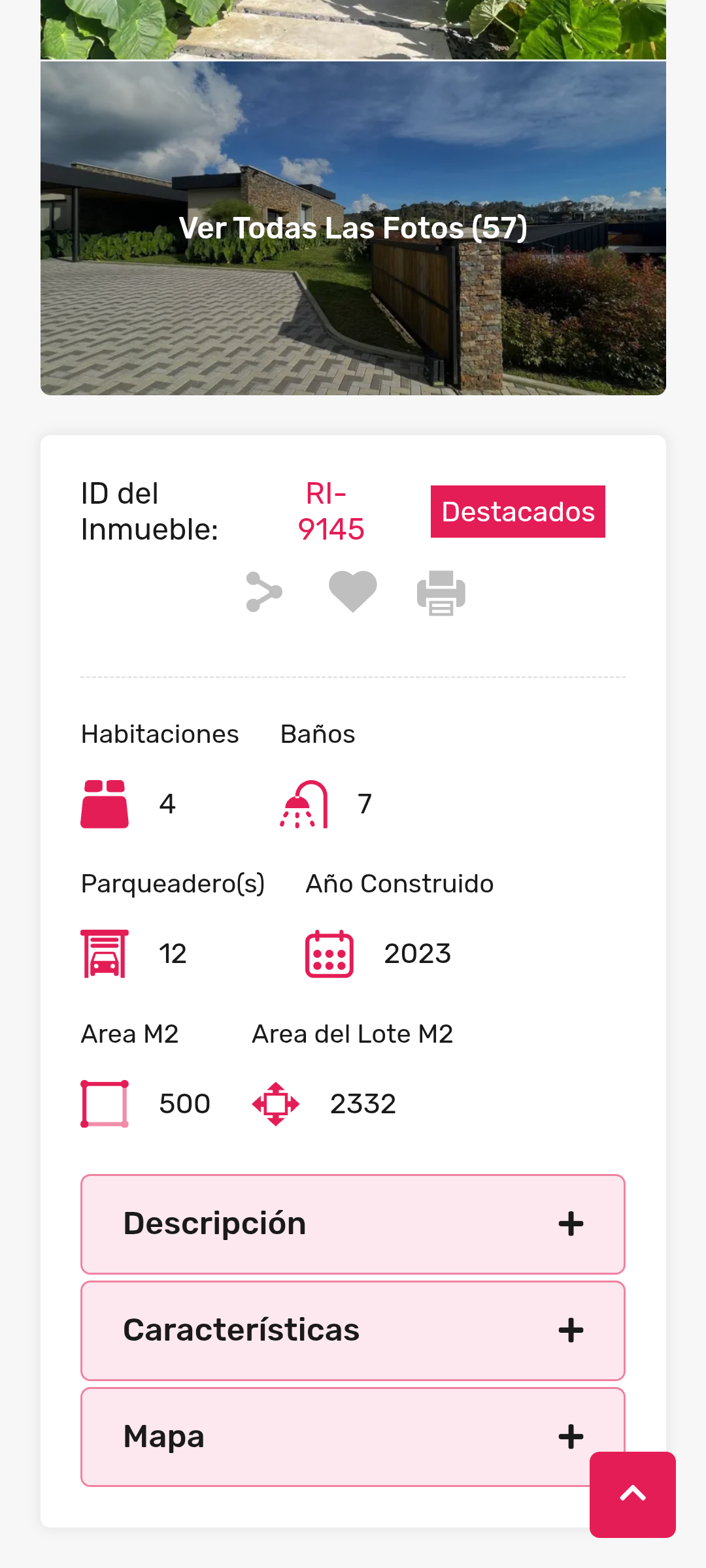Viewport: 706px width, 1568px height.
Task: Expand the Mapa section
Action: [x=327, y=1437]
